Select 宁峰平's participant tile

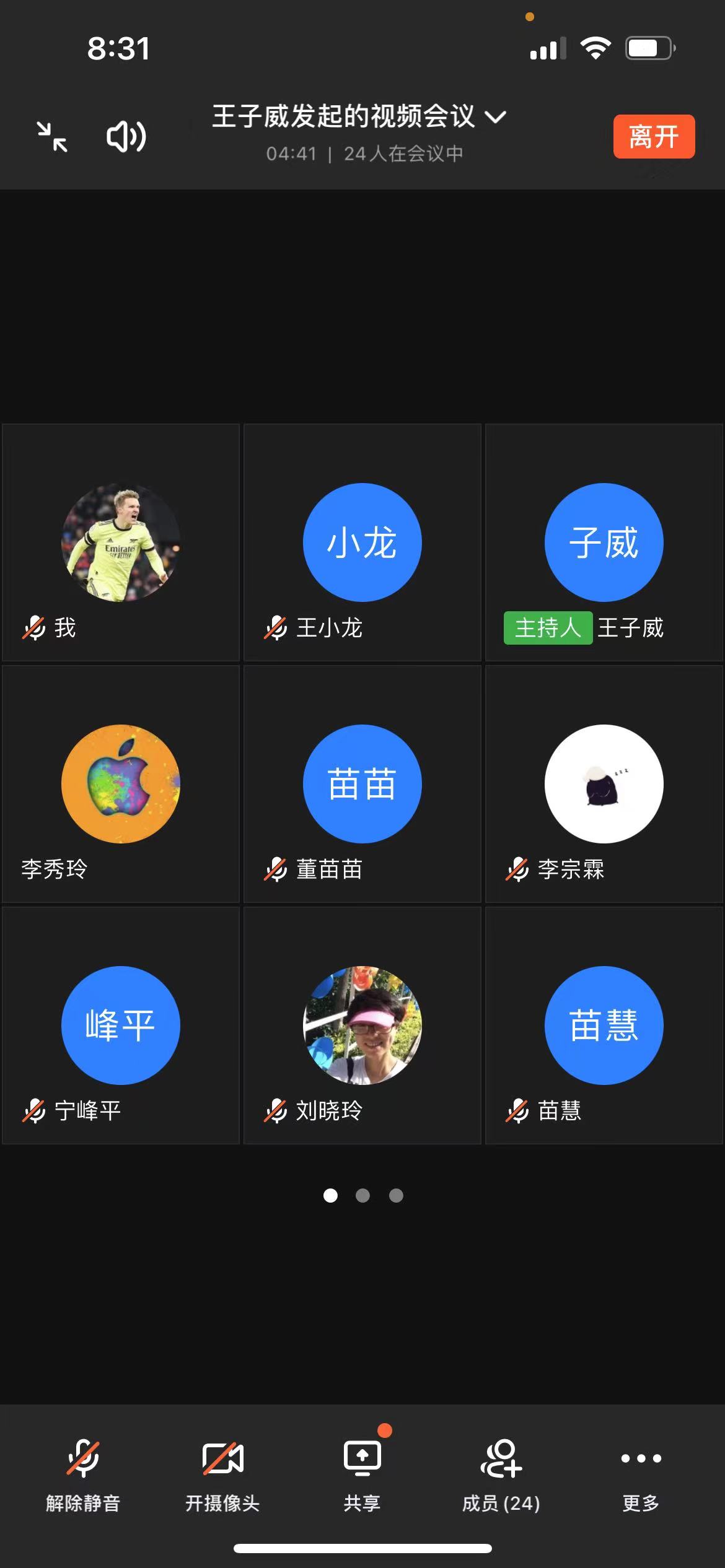point(121,1026)
